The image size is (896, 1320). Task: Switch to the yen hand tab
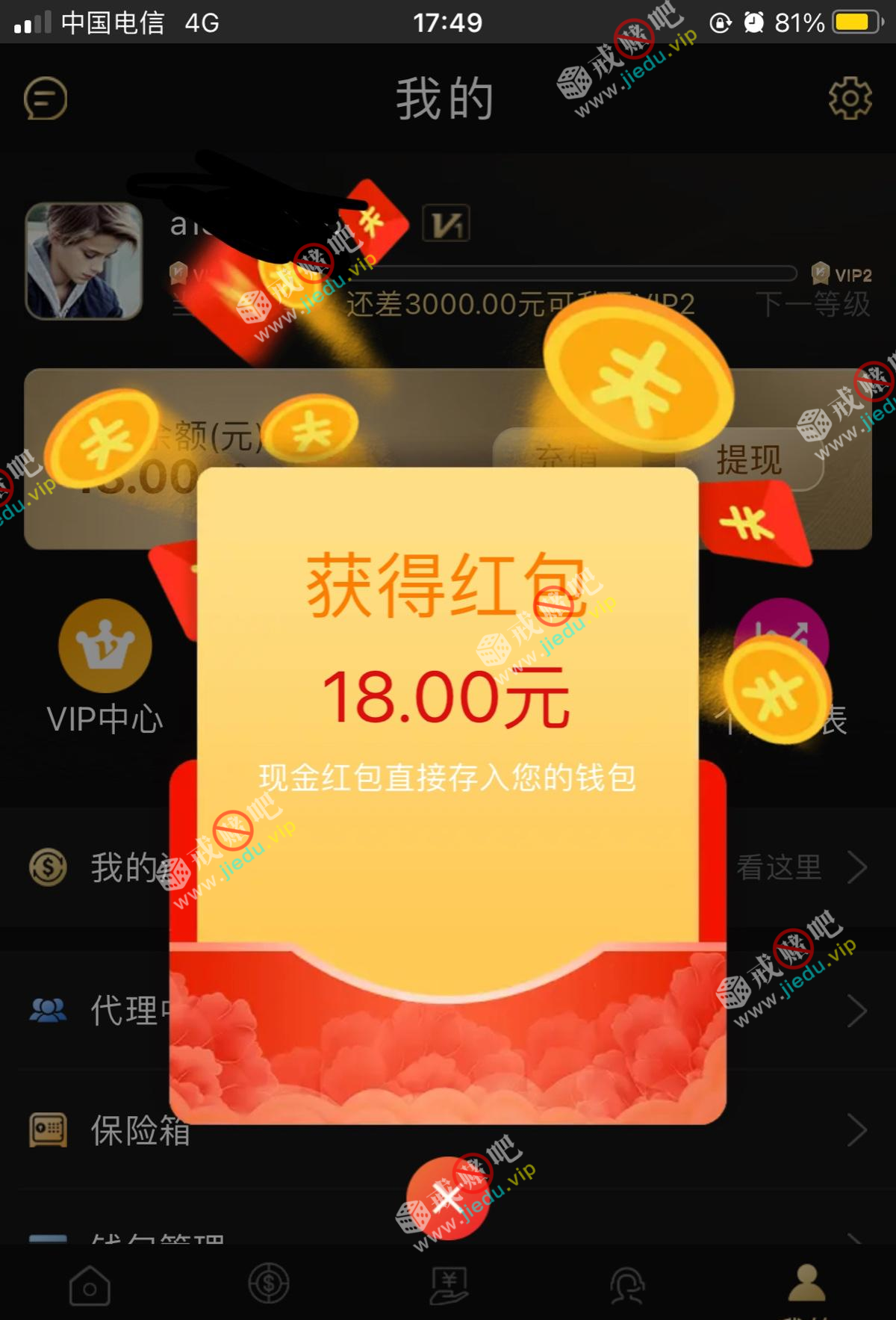(x=448, y=1285)
